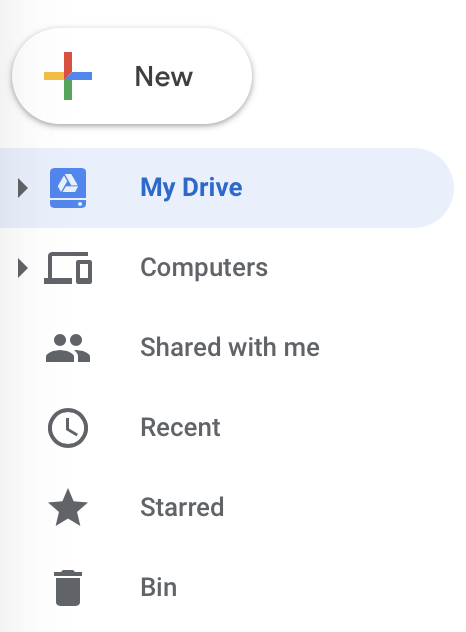Expand the Computers arrow

(x=23, y=268)
